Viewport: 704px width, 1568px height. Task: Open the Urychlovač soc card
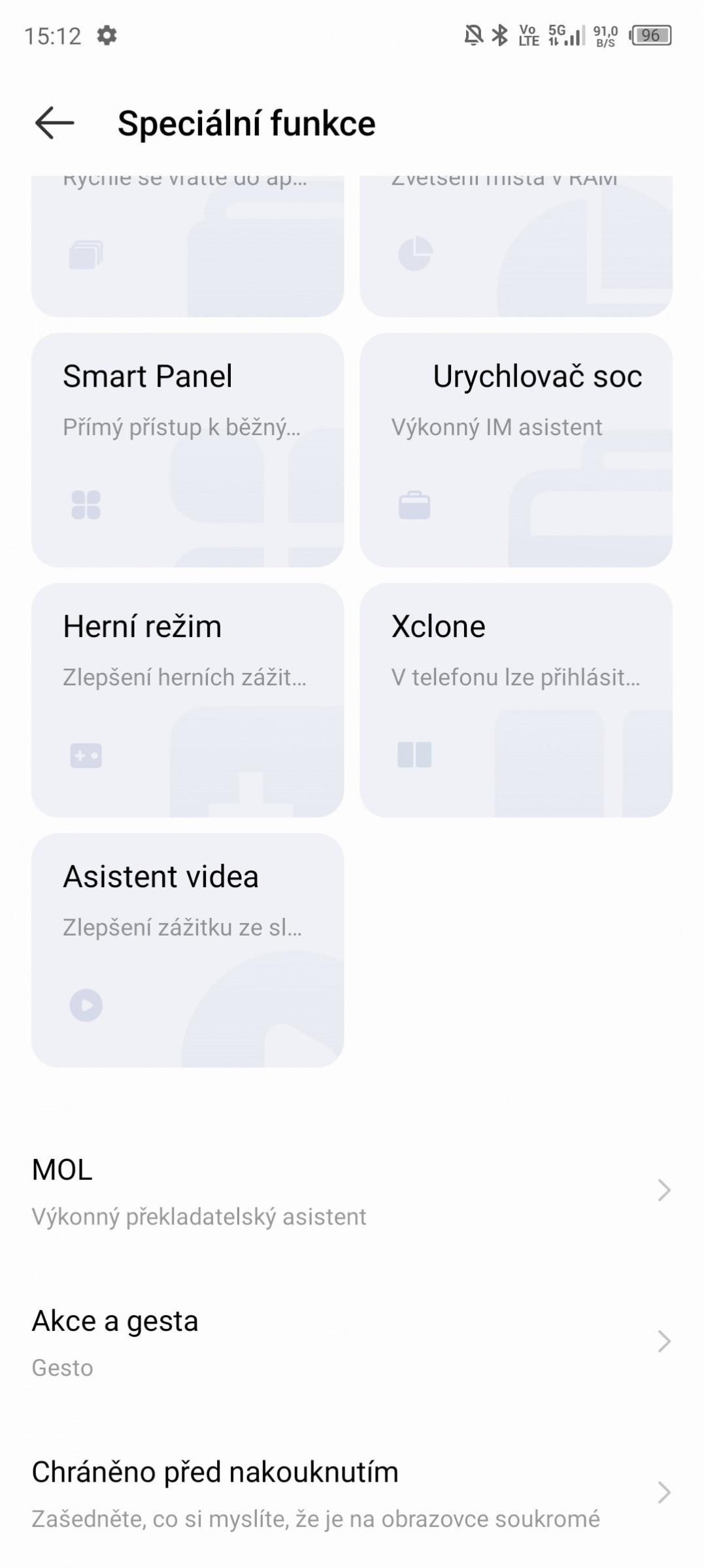[516, 450]
